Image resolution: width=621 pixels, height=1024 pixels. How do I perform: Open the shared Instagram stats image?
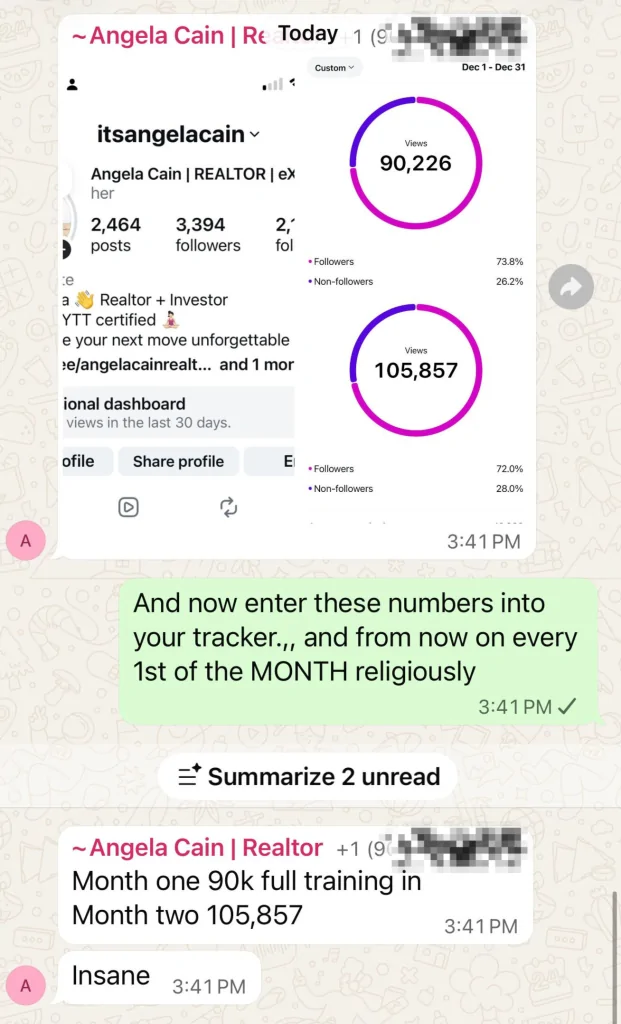point(296,290)
